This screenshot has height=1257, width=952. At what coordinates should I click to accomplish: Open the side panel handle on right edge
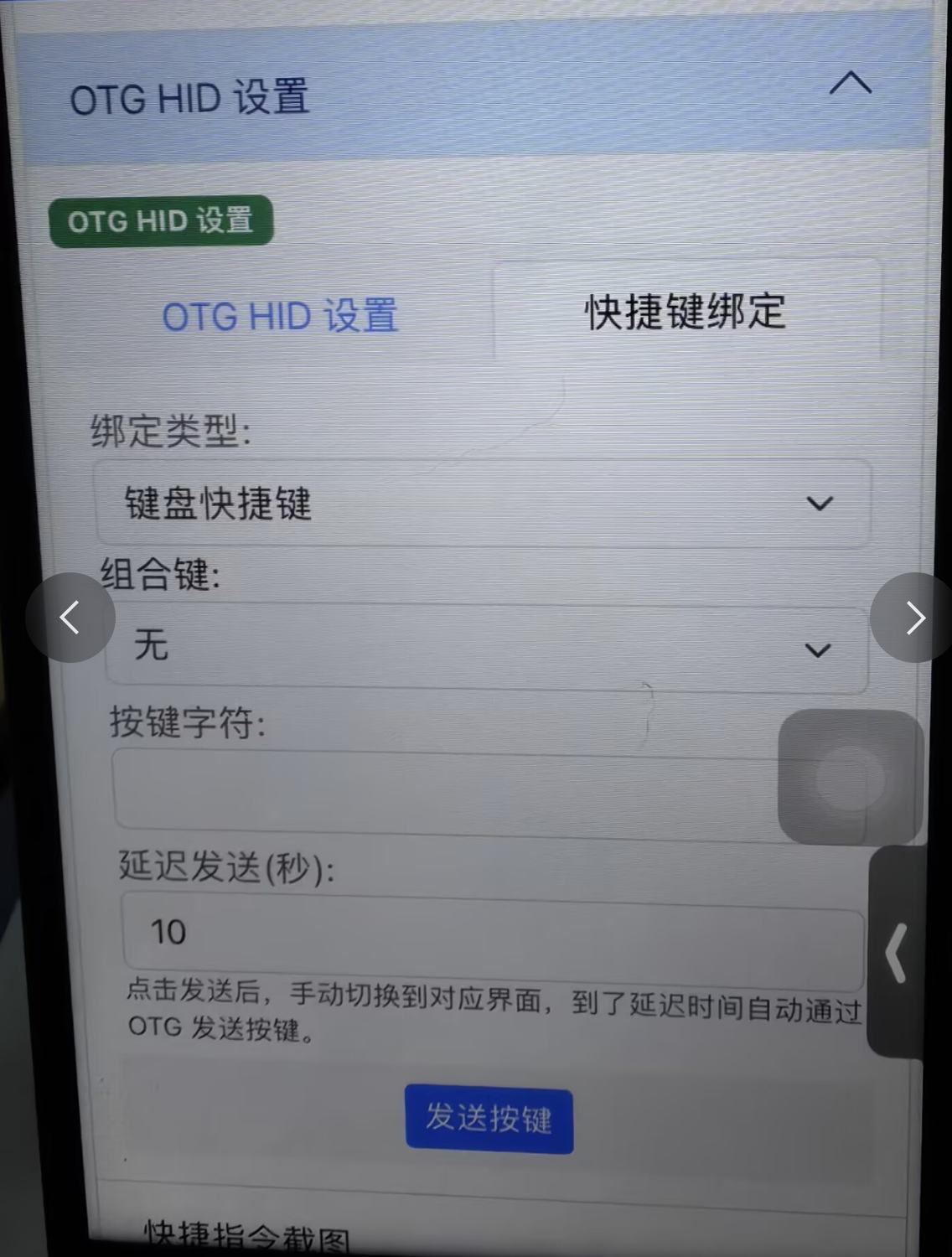[x=897, y=953]
